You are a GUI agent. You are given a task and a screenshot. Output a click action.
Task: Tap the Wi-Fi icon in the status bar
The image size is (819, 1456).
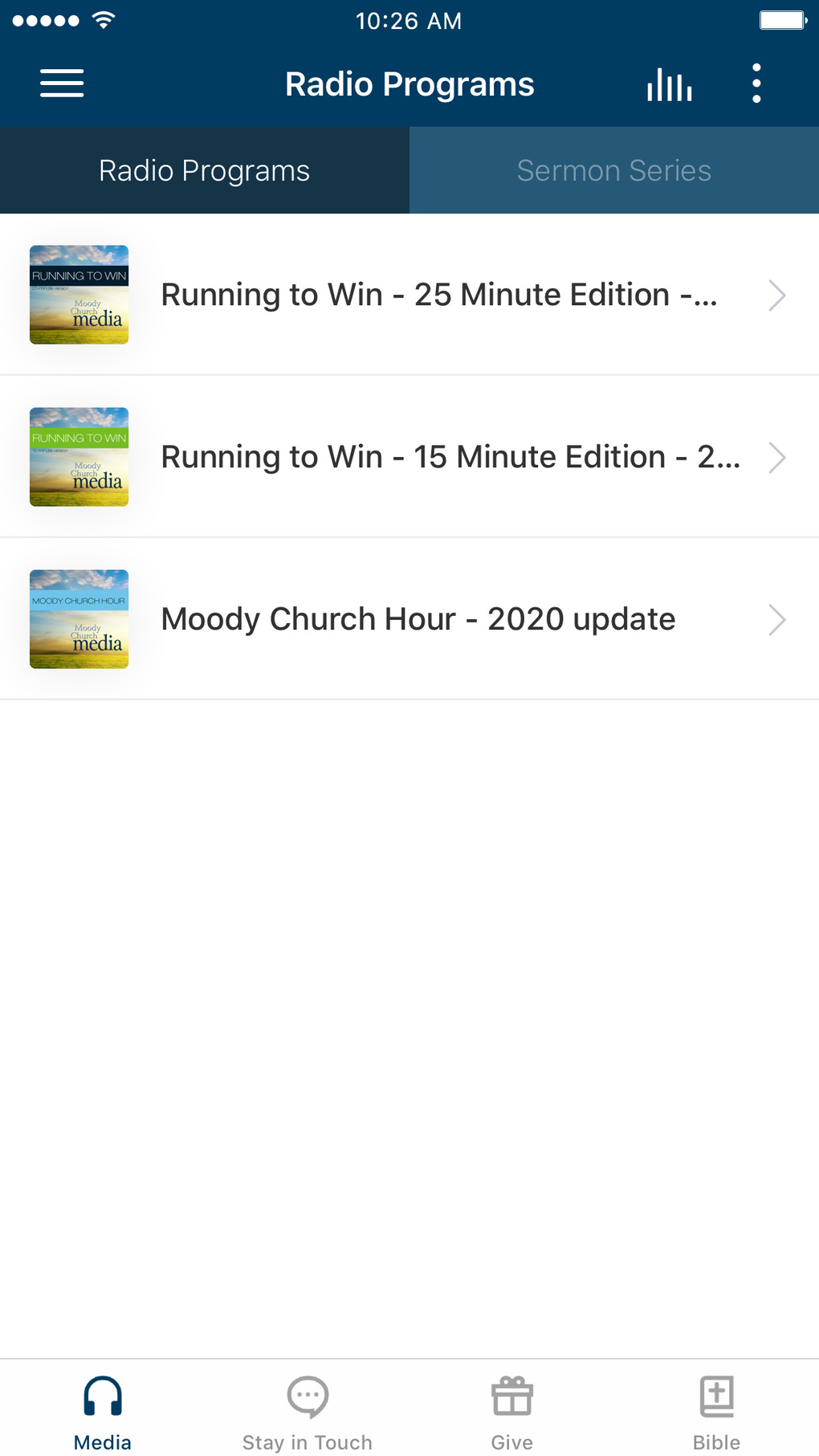(104, 20)
